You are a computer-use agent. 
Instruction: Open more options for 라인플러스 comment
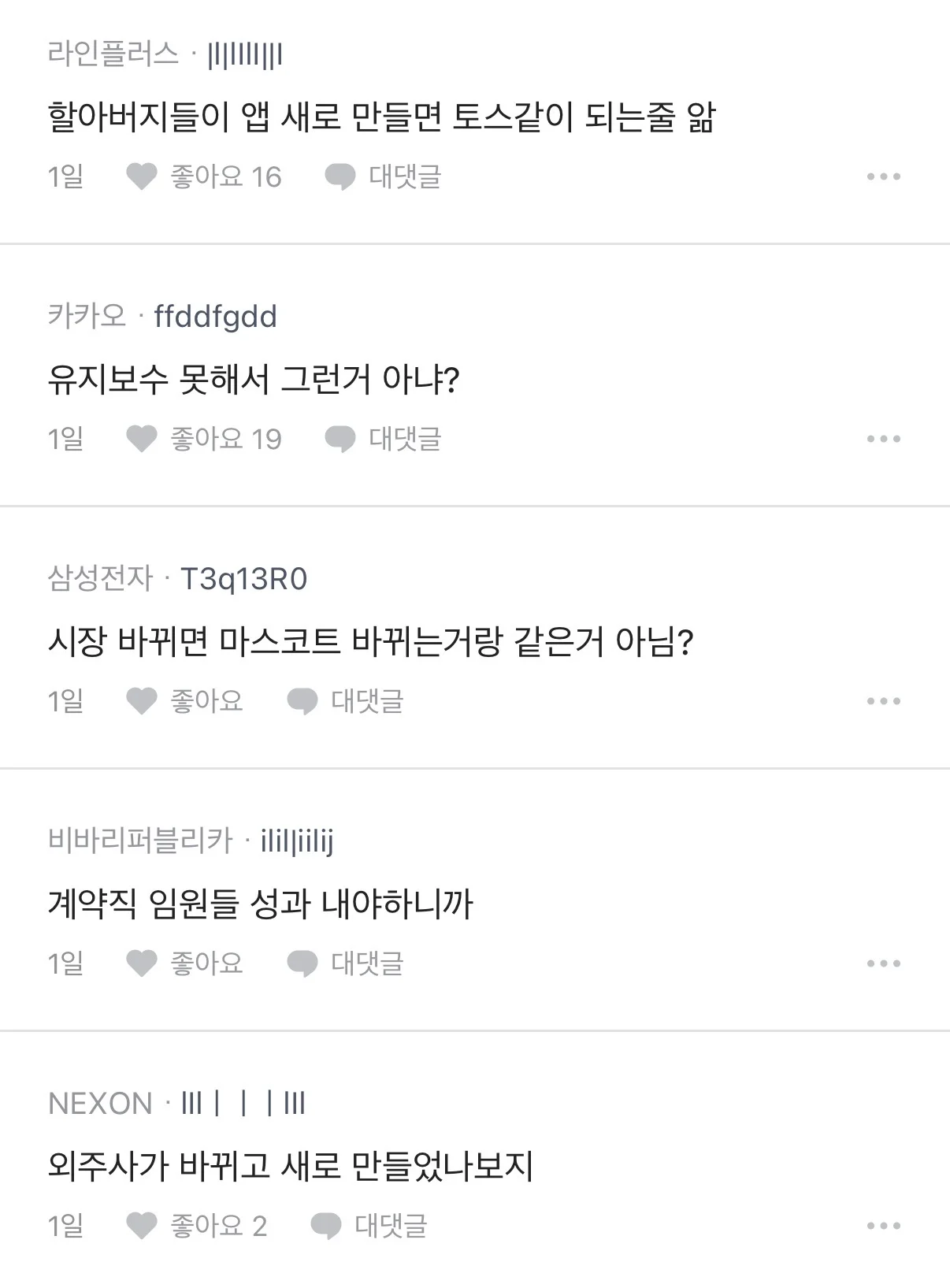[883, 176]
